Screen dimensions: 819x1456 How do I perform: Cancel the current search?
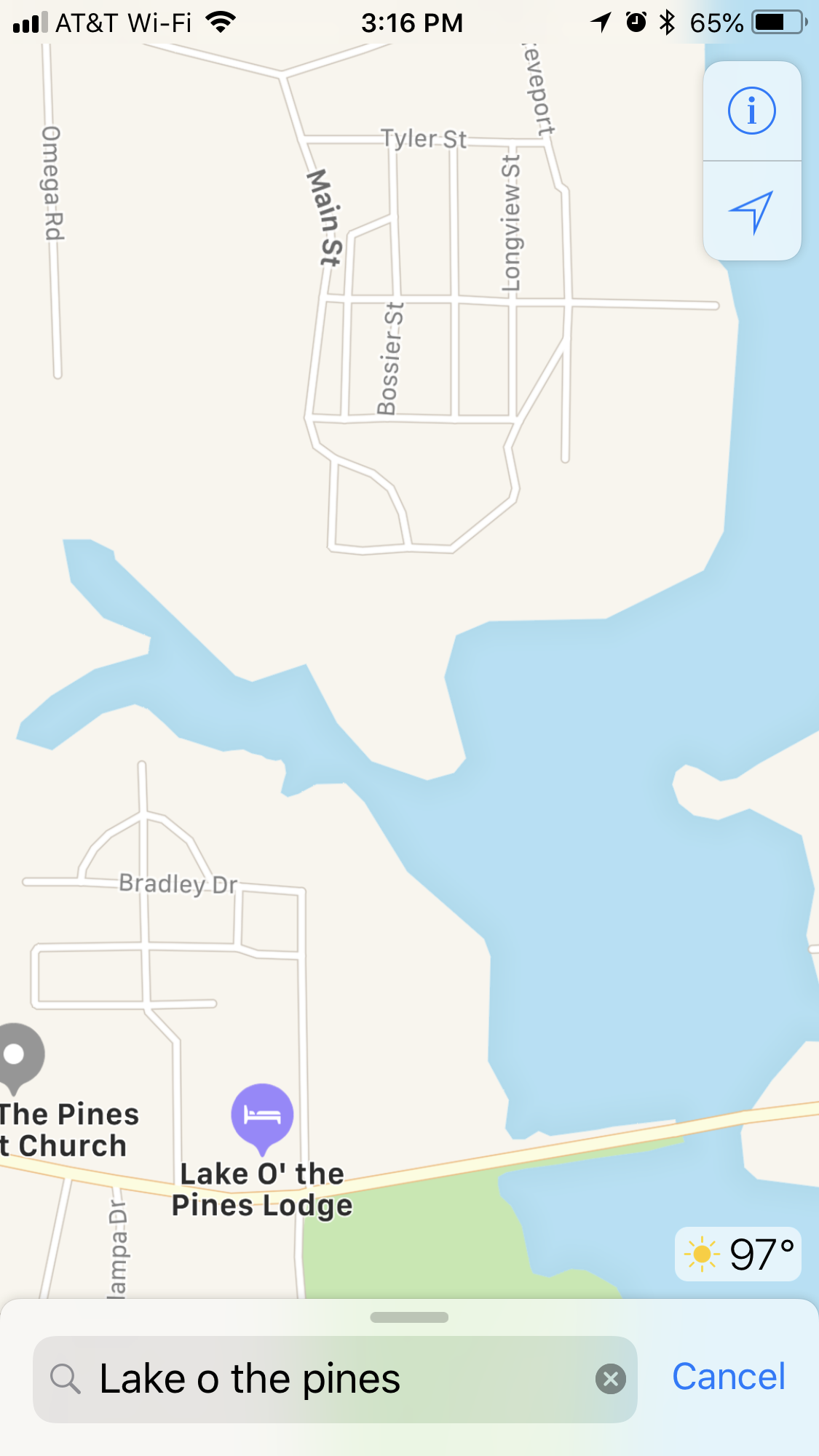coord(728,1377)
